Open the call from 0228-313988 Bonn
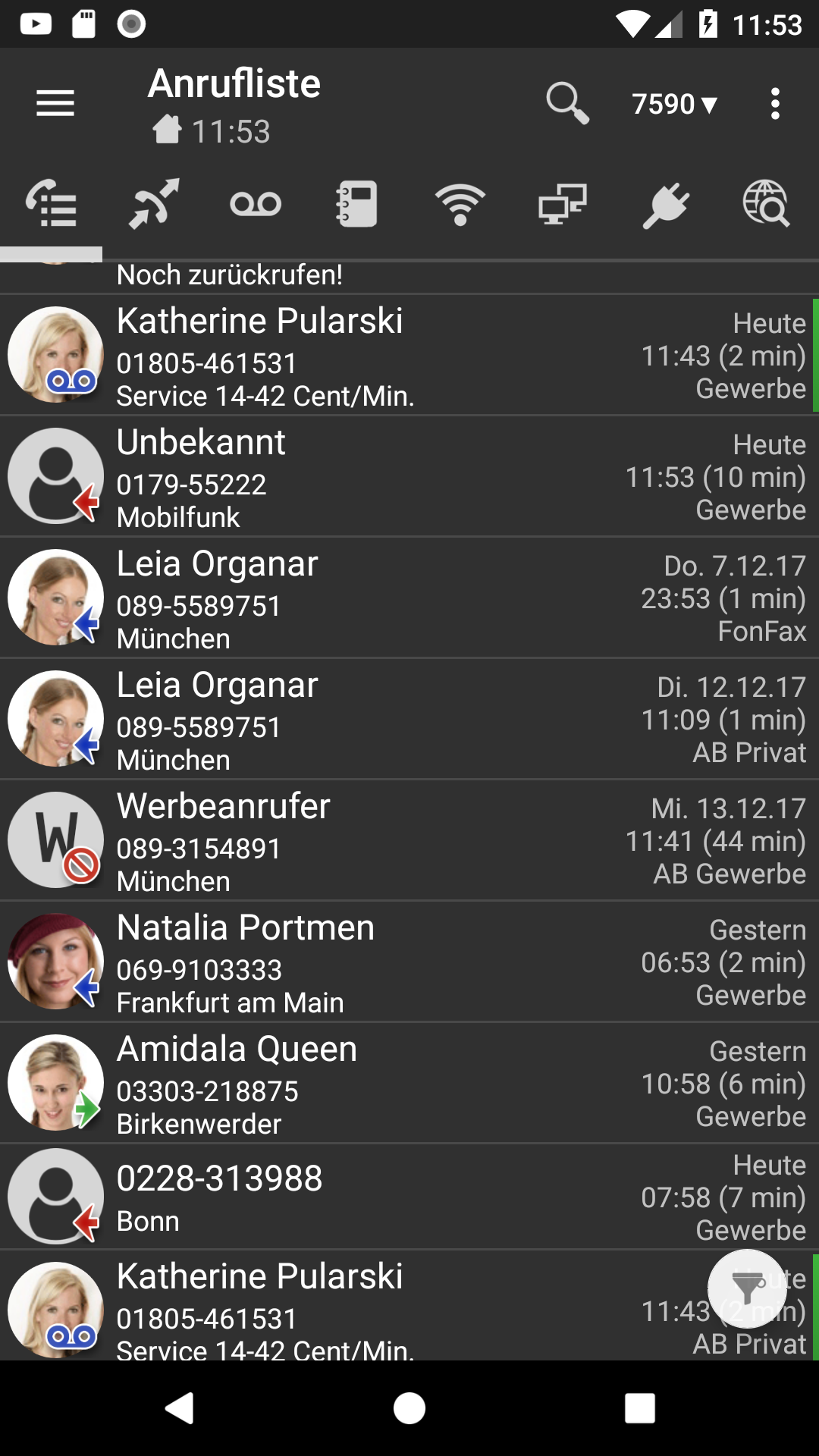The width and height of the screenshot is (819, 1456). click(x=409, y=1197)
